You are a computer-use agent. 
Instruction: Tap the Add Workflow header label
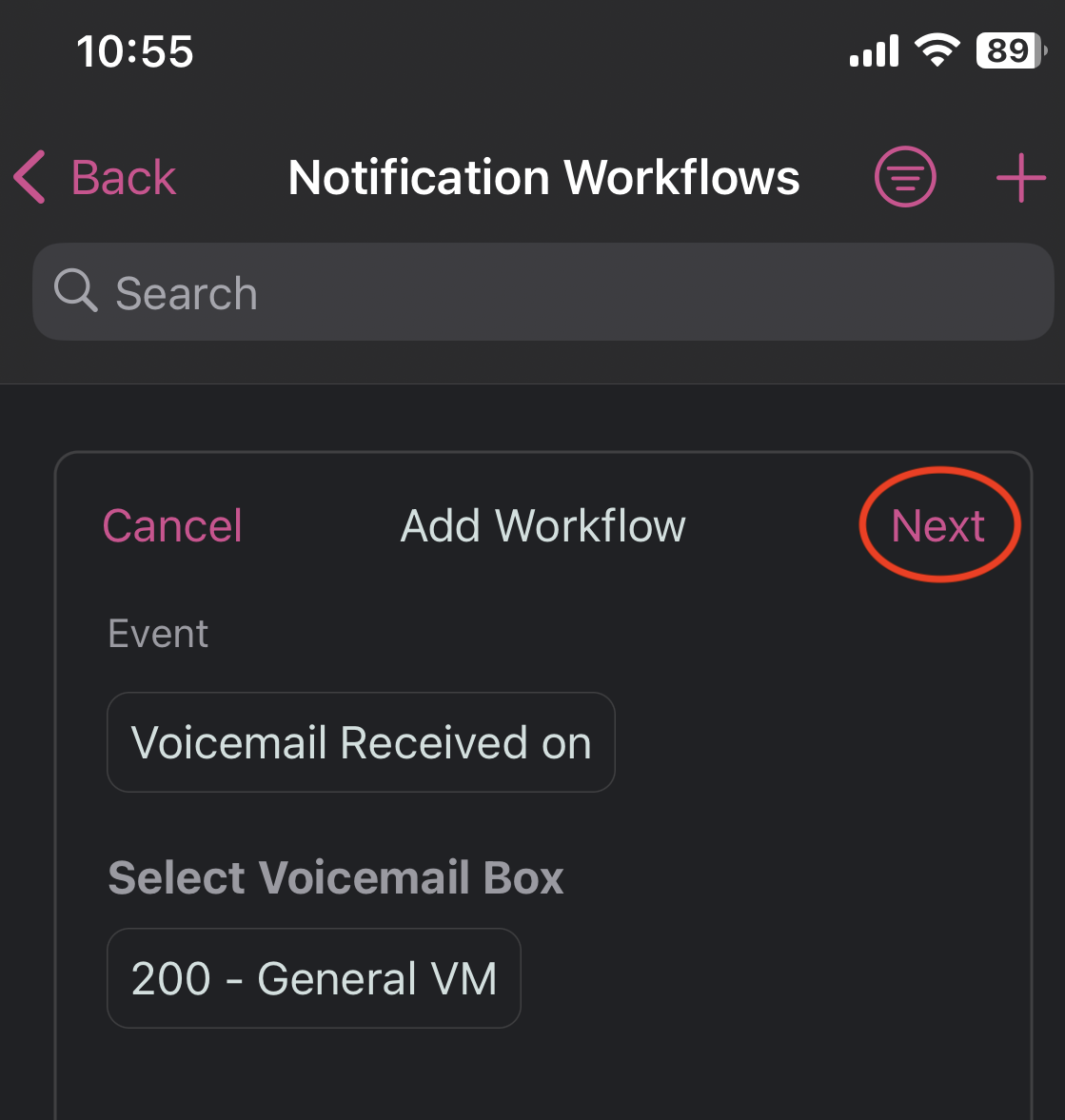[x=542, y=524]
